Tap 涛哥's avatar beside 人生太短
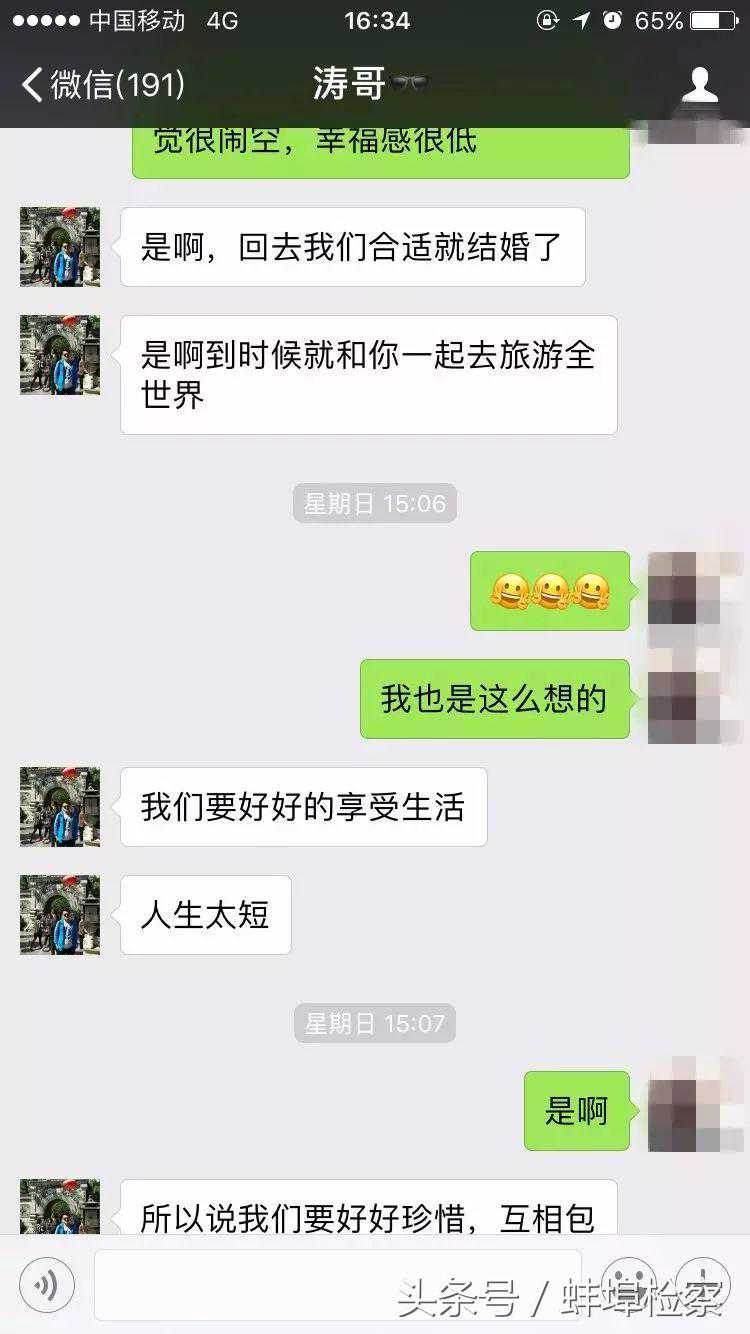750x1334 pixels. click(x=60, y=914)
